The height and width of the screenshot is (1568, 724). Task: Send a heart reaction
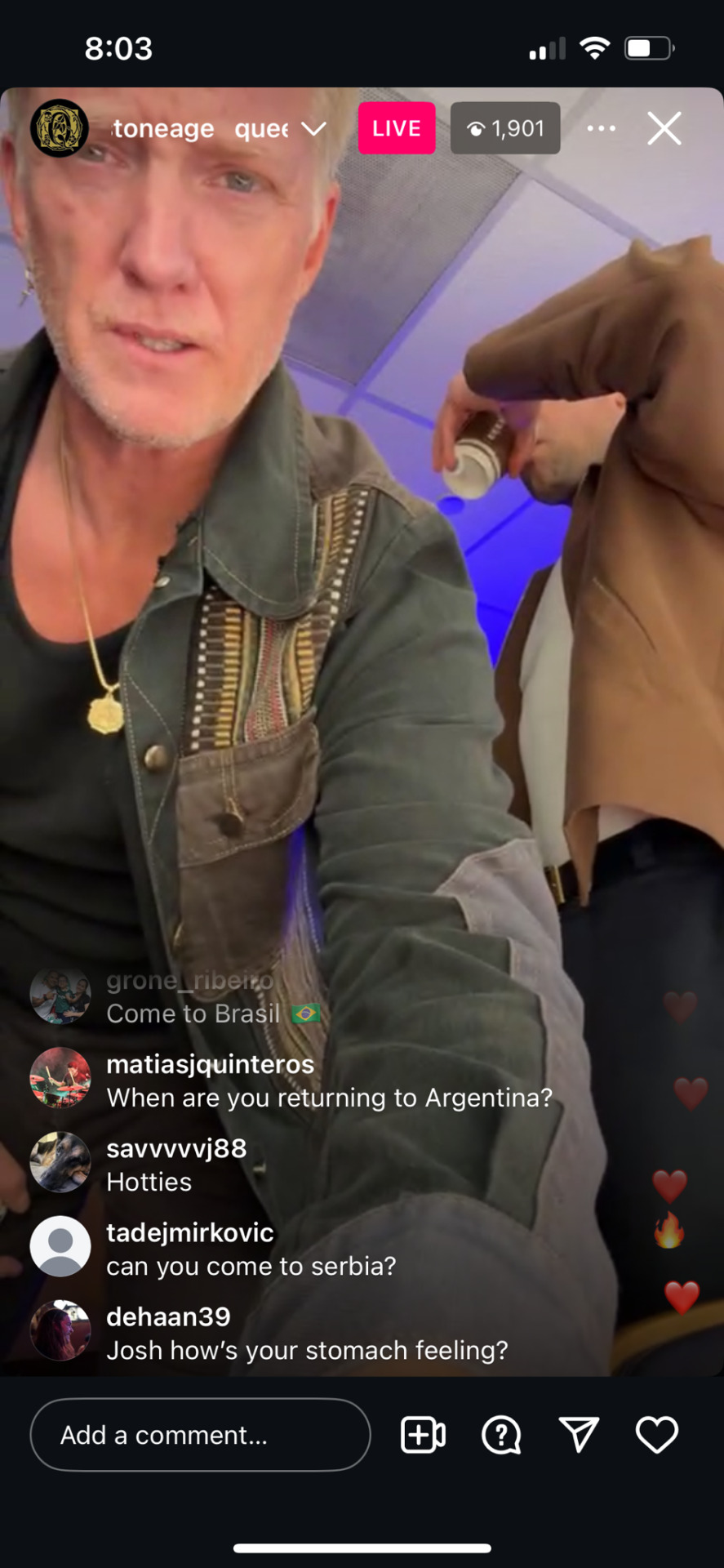tap(656, 1435)
